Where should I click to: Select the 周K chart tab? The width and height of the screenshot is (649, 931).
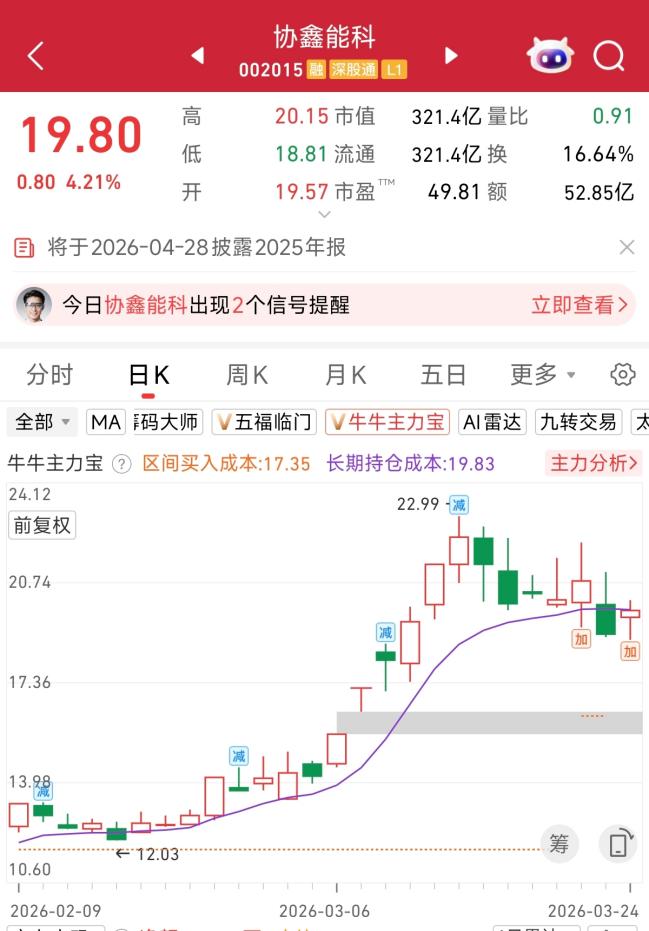247,375
